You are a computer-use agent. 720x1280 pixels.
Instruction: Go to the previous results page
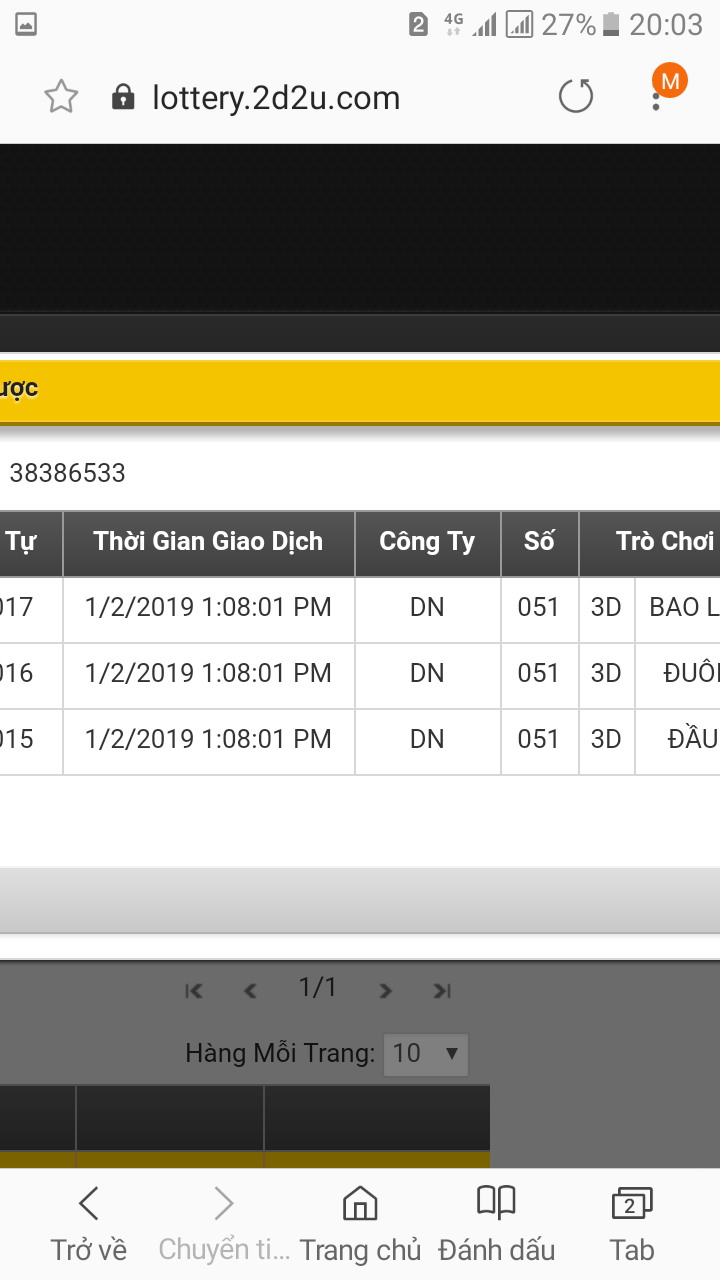pos(250,990)
